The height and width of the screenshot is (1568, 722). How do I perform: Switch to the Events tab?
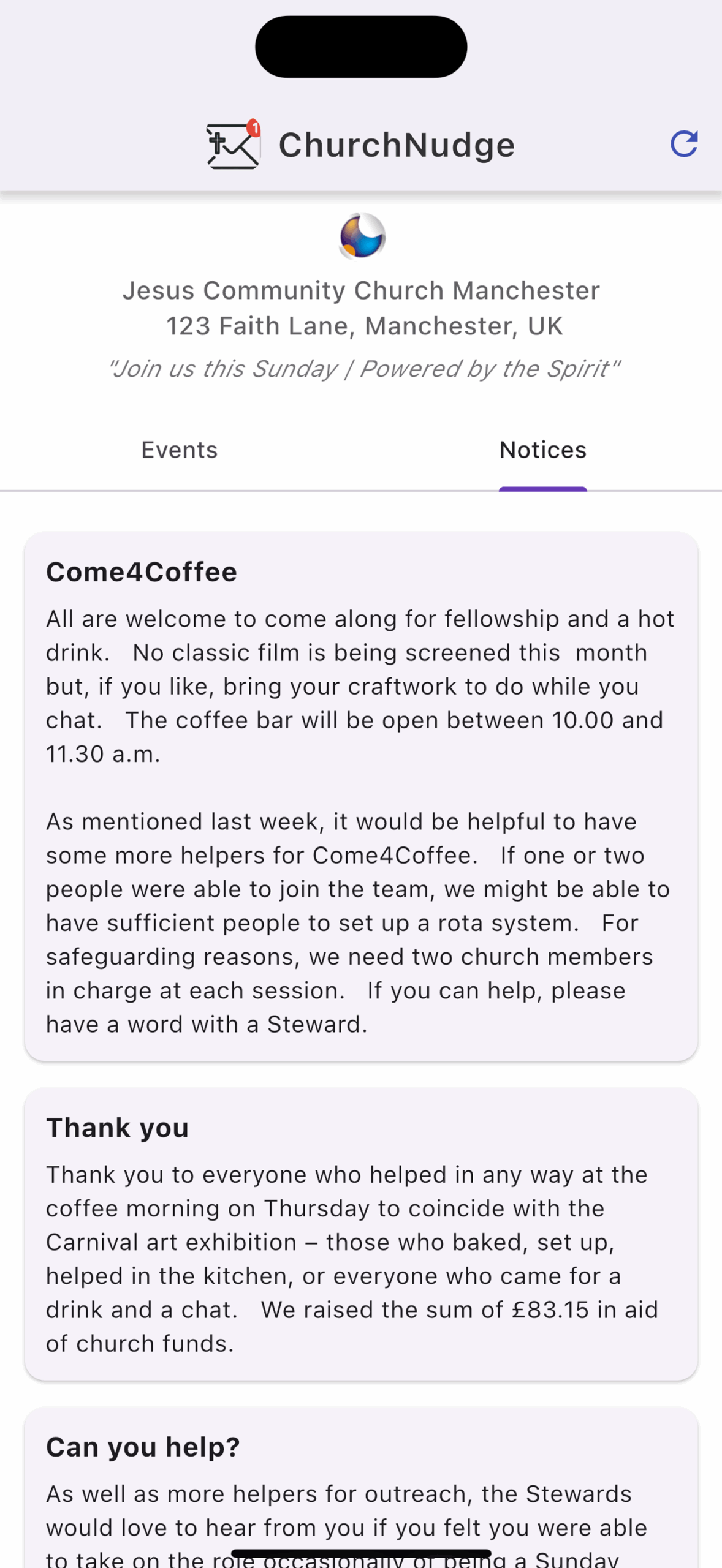pos(180,450)
